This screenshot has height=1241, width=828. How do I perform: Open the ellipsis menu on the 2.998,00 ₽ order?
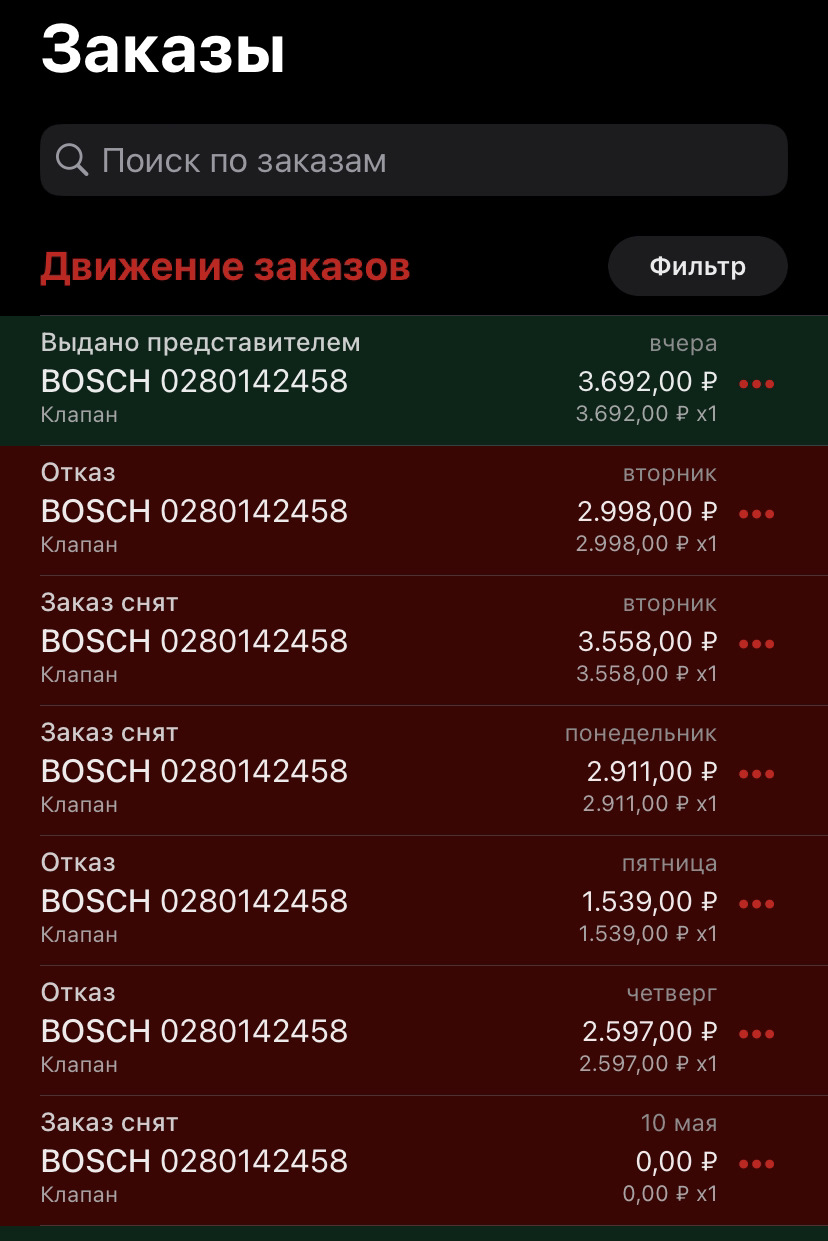(x=757, y=513)
